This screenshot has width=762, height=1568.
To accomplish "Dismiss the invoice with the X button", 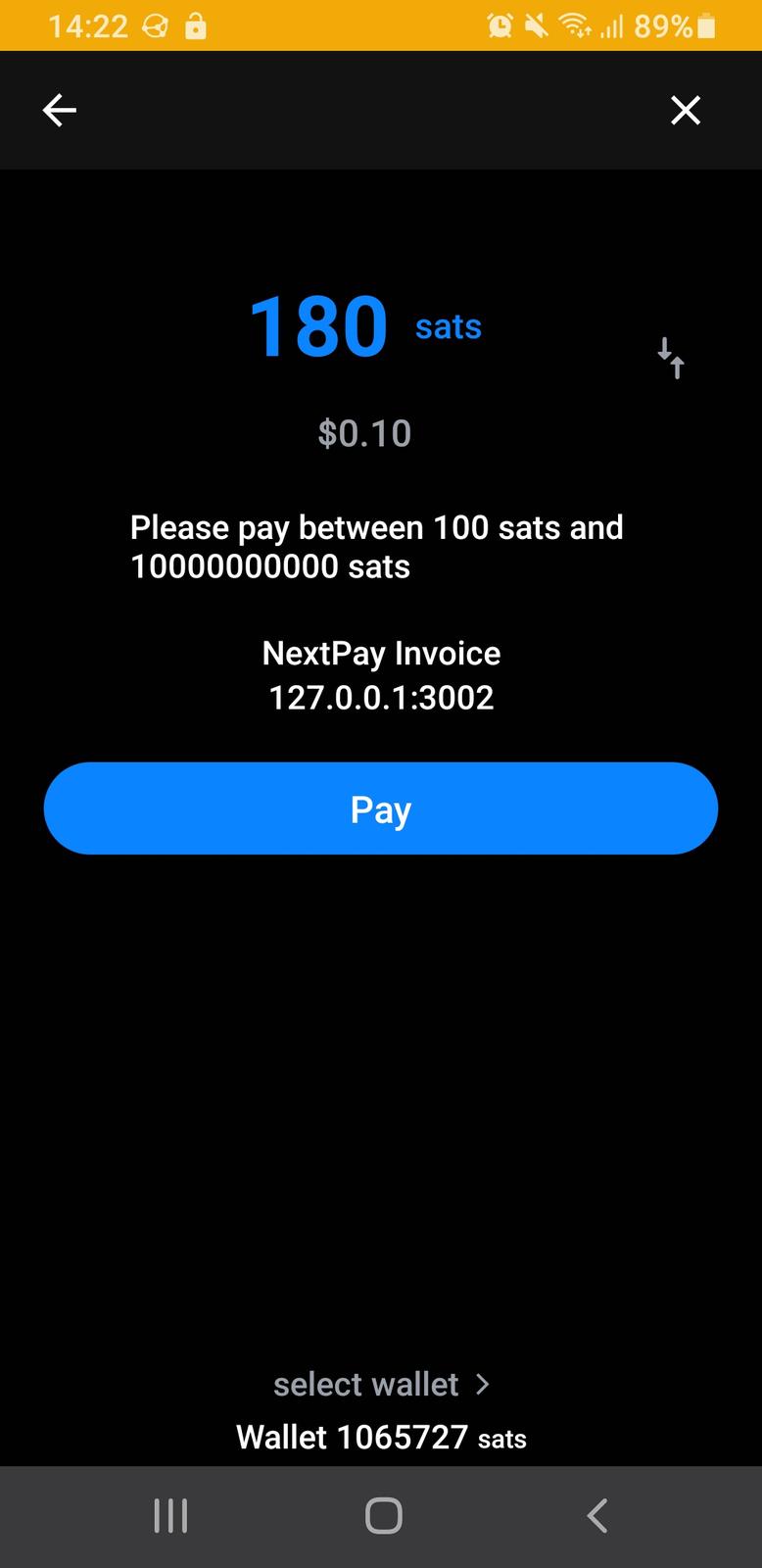I will pyautogui.click(x=686, y=110).
